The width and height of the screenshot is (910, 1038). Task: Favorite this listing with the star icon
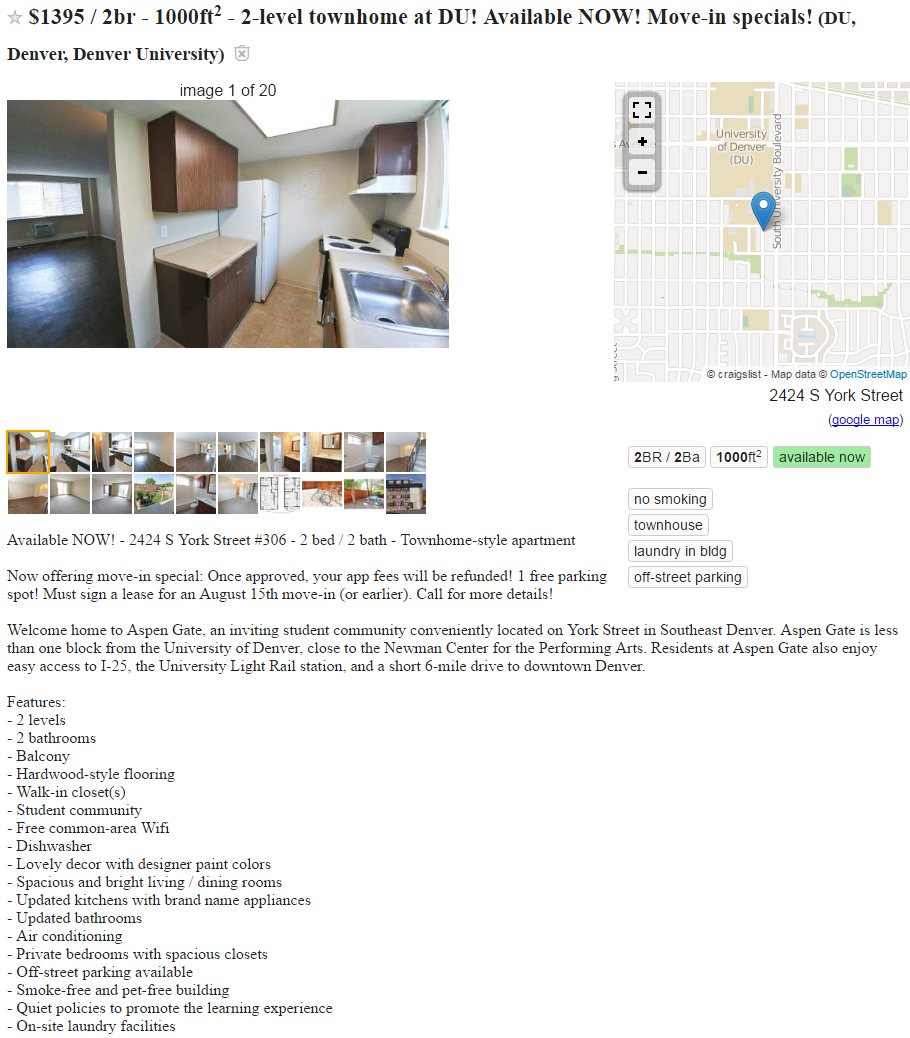(15, 18)
